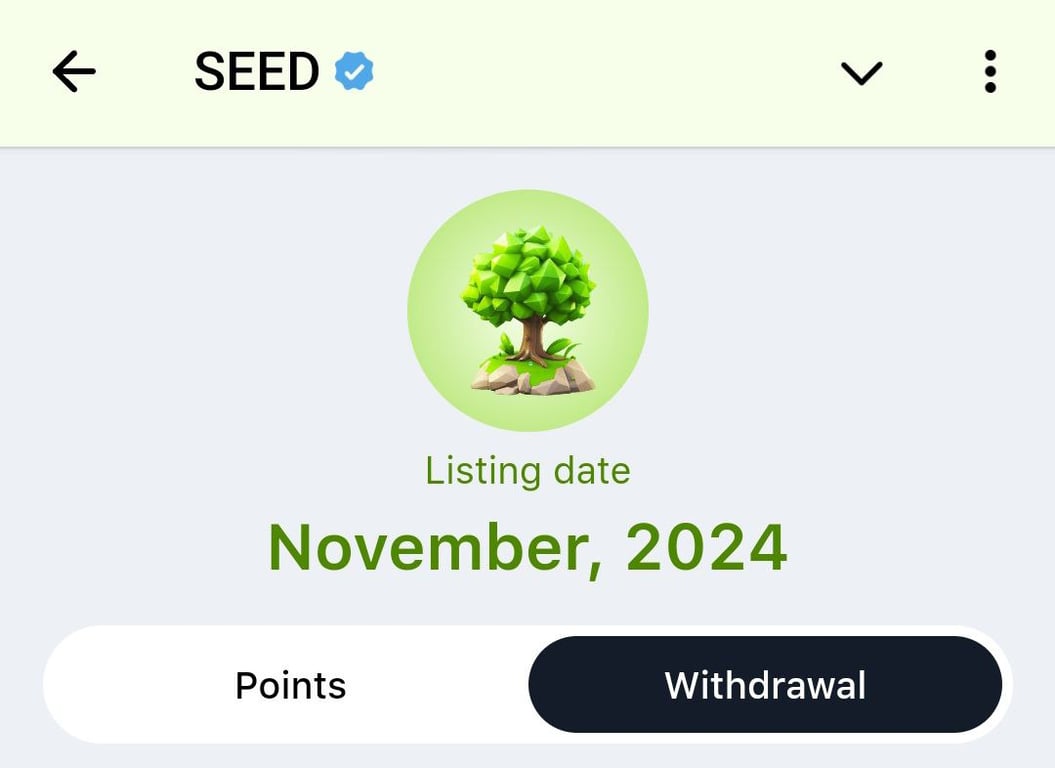Select the Withdrawal tab
1055x768 pixels.
point(765,685)
